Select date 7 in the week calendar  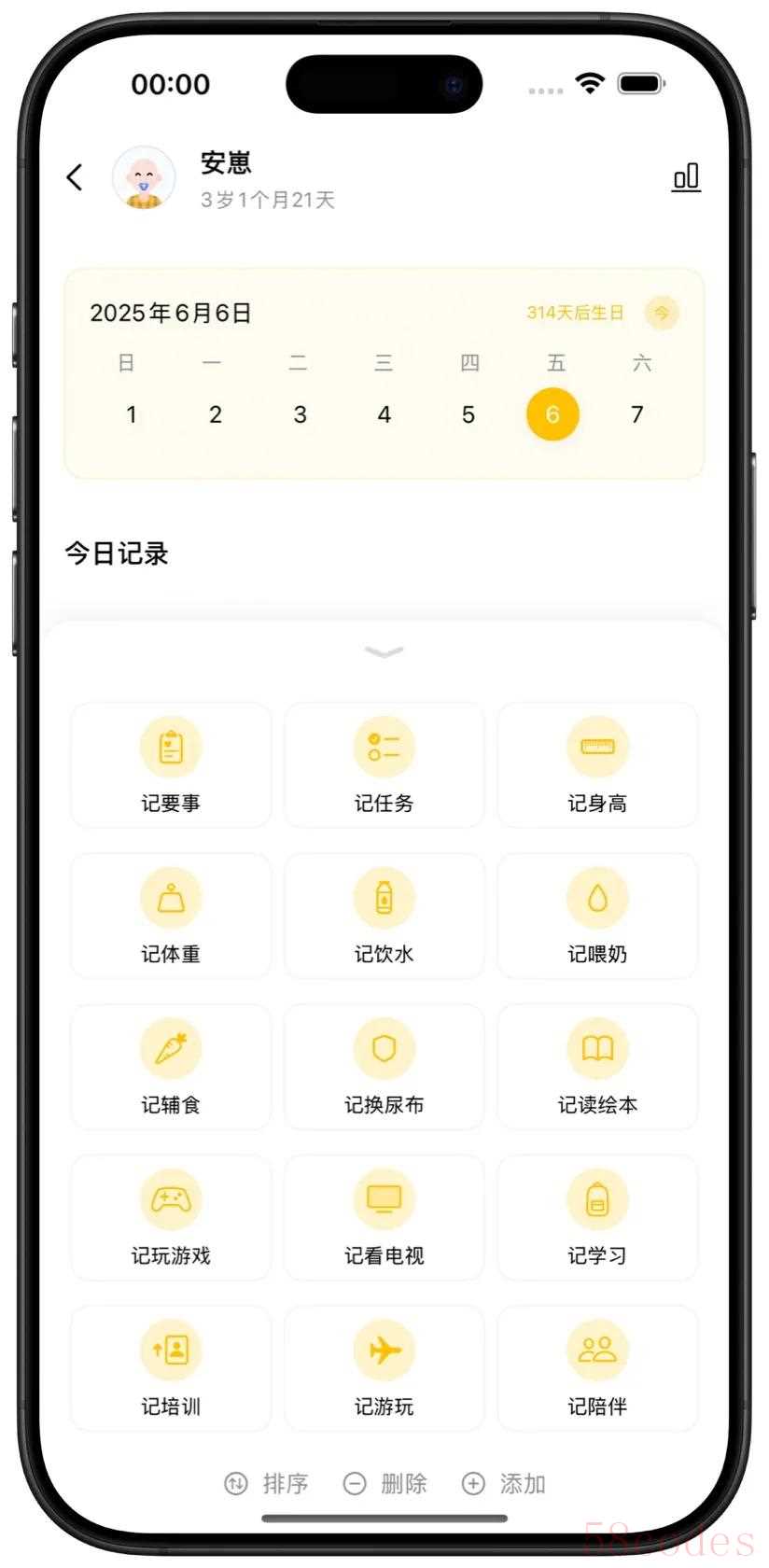pos(636,414)
